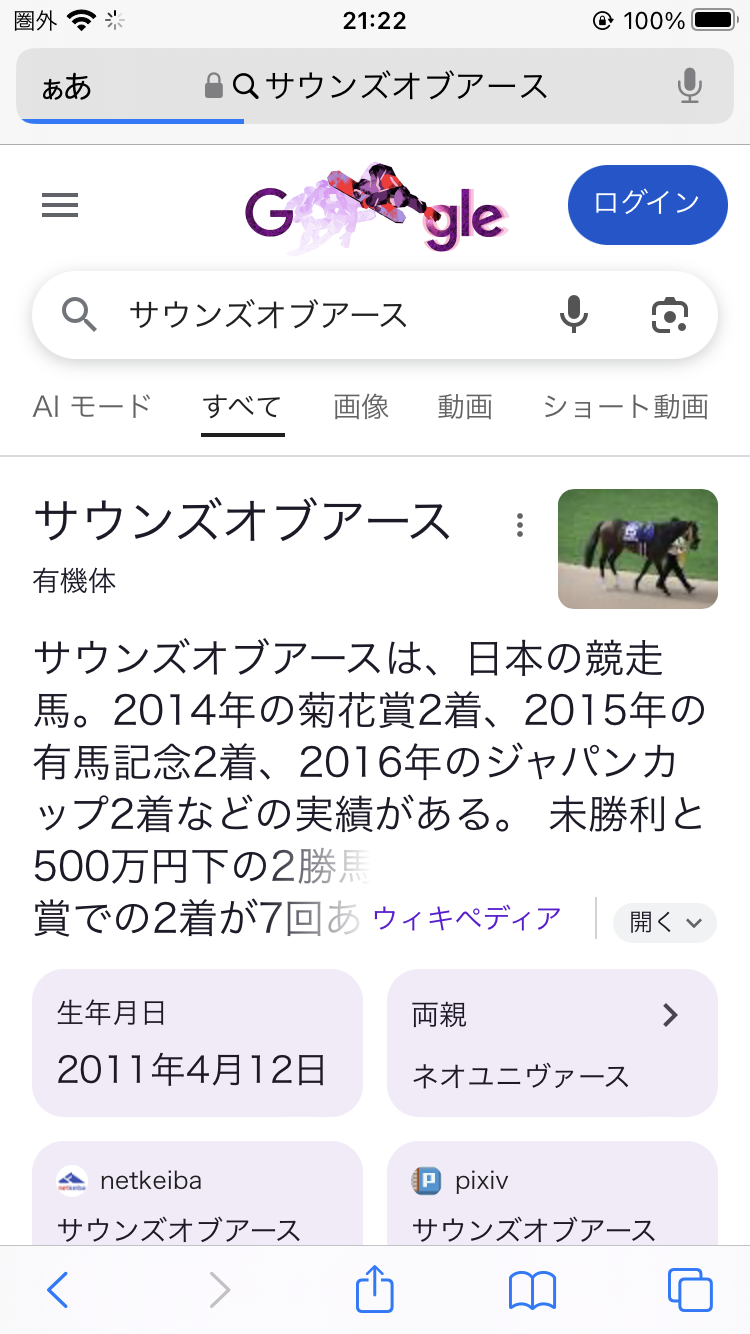Open the hamburger menu
Viewport: 750px width, 1334px height.
(x=60, y=205)
